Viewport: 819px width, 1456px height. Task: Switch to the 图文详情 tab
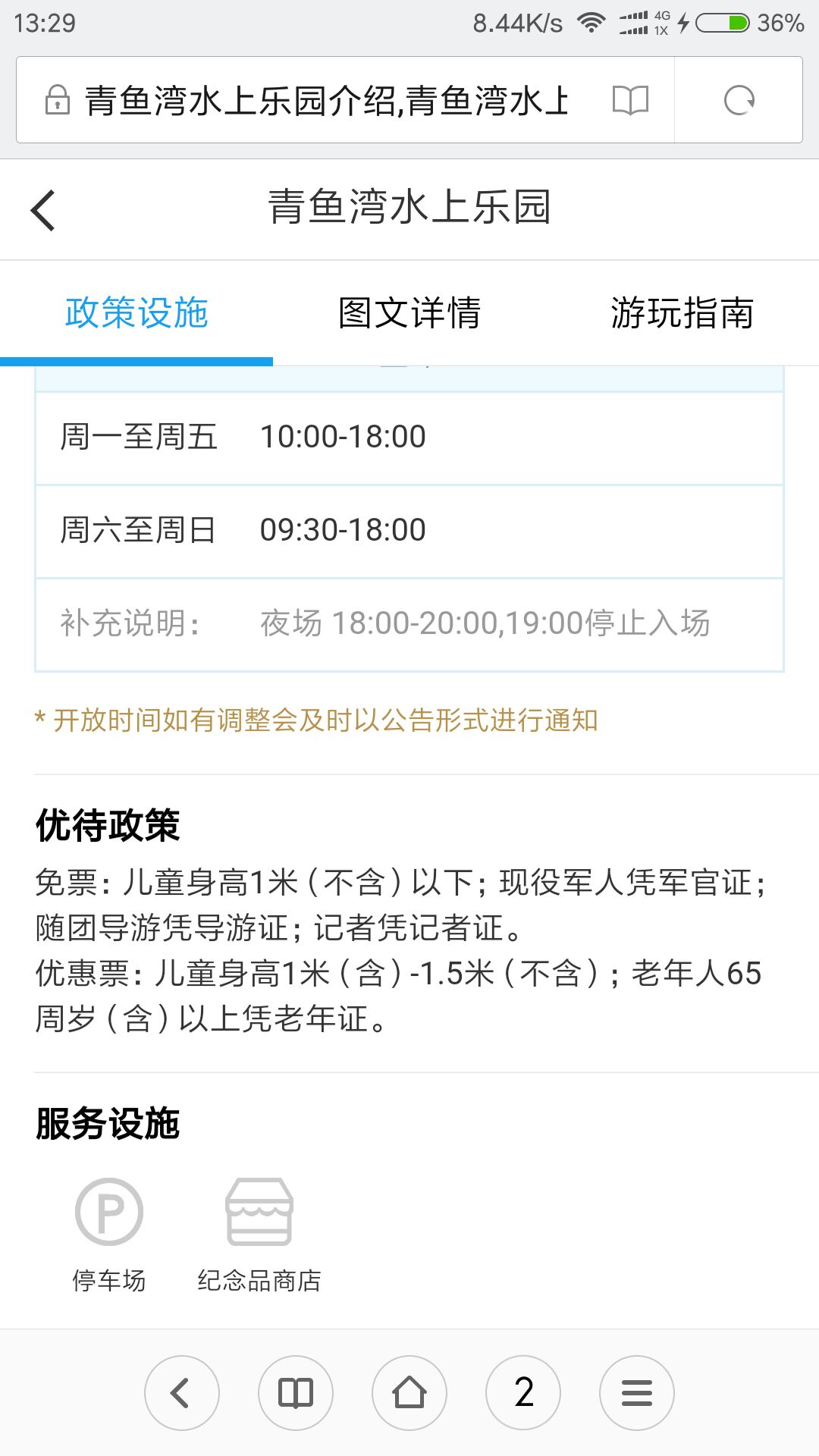pos(409,313)
